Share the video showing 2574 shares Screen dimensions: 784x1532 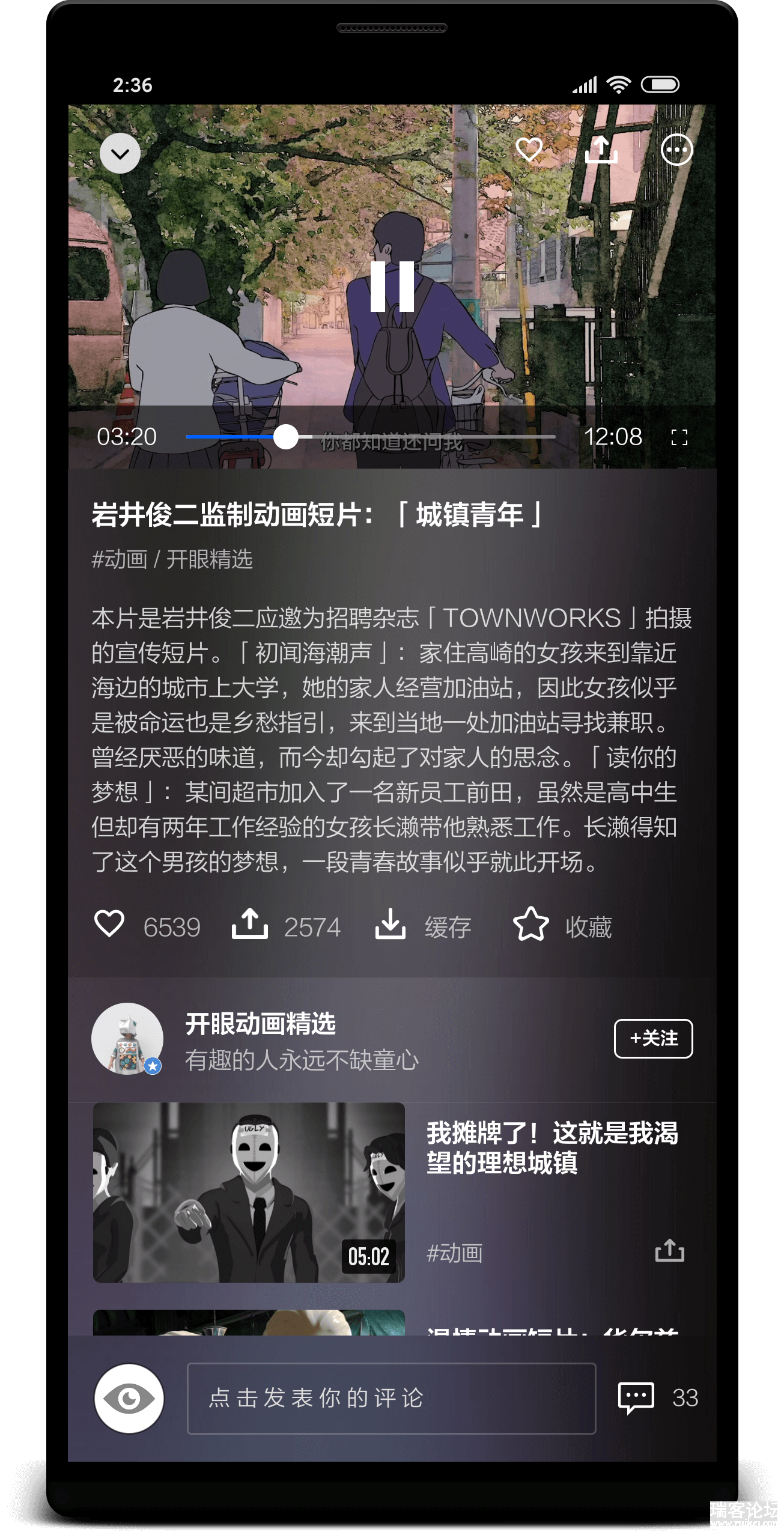(250, 925)
